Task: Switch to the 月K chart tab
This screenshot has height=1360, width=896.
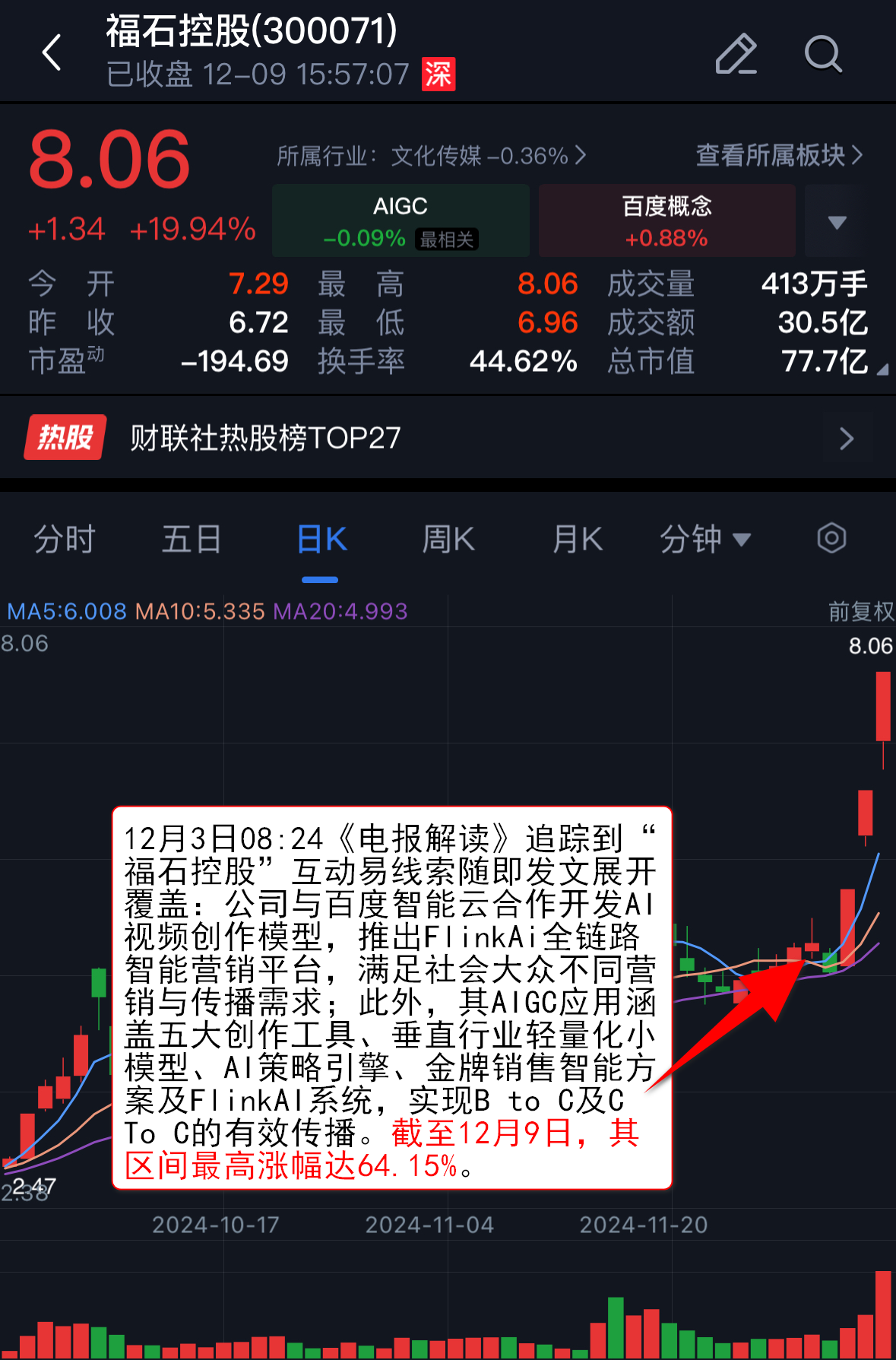Action: pos(578,540)
